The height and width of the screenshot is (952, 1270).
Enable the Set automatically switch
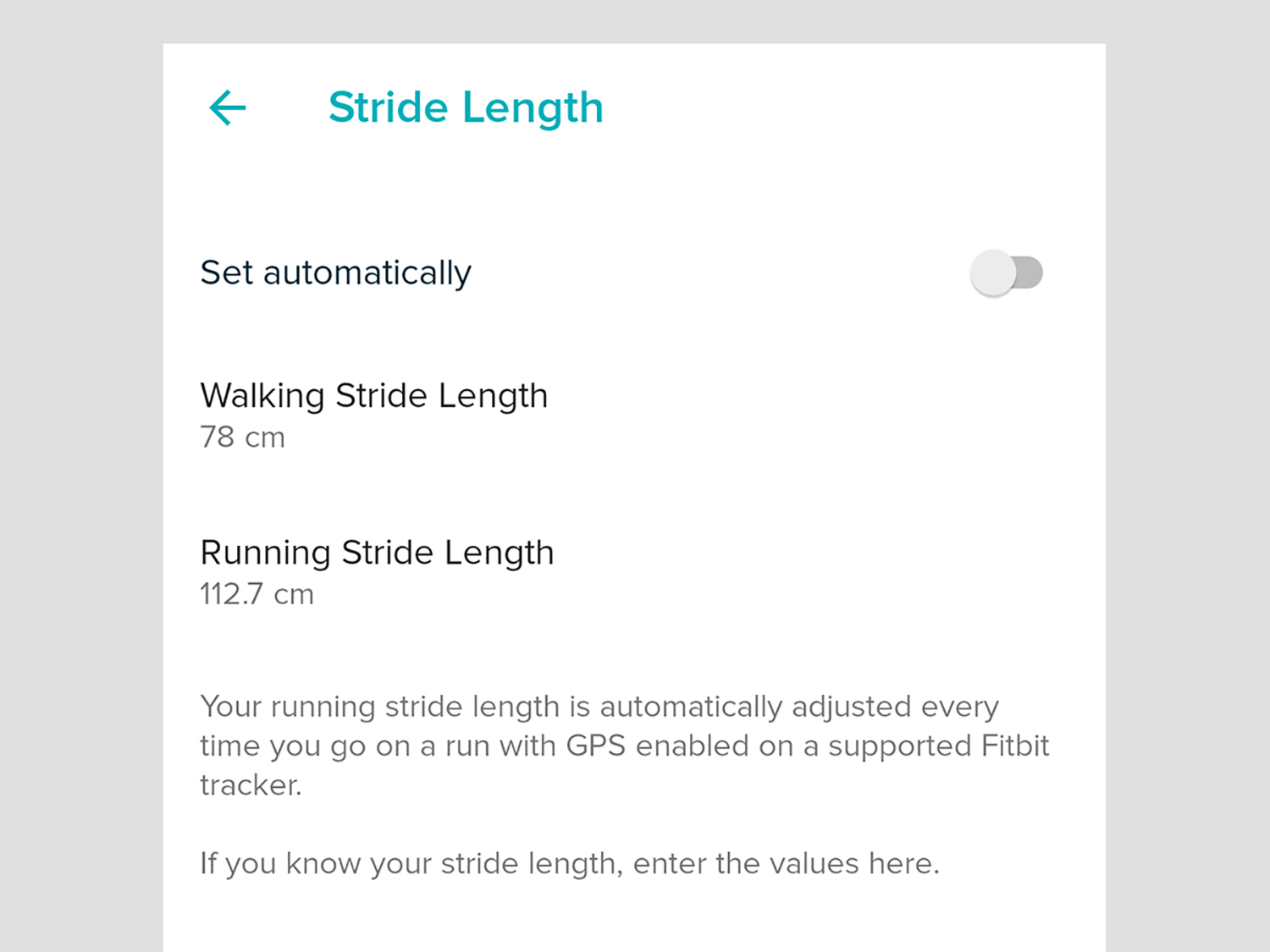pos(1006,273)
